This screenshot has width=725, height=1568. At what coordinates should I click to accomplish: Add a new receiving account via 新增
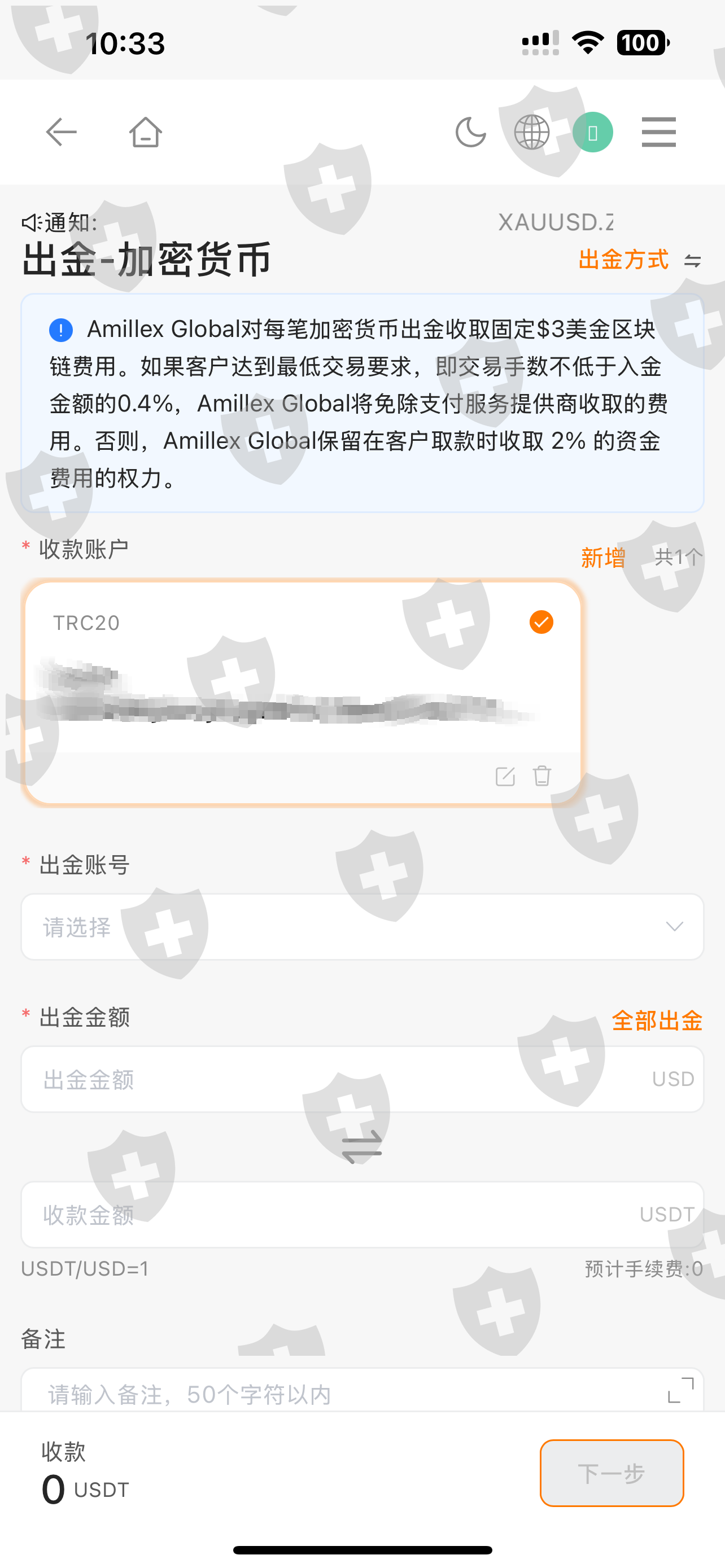point(602,558)
